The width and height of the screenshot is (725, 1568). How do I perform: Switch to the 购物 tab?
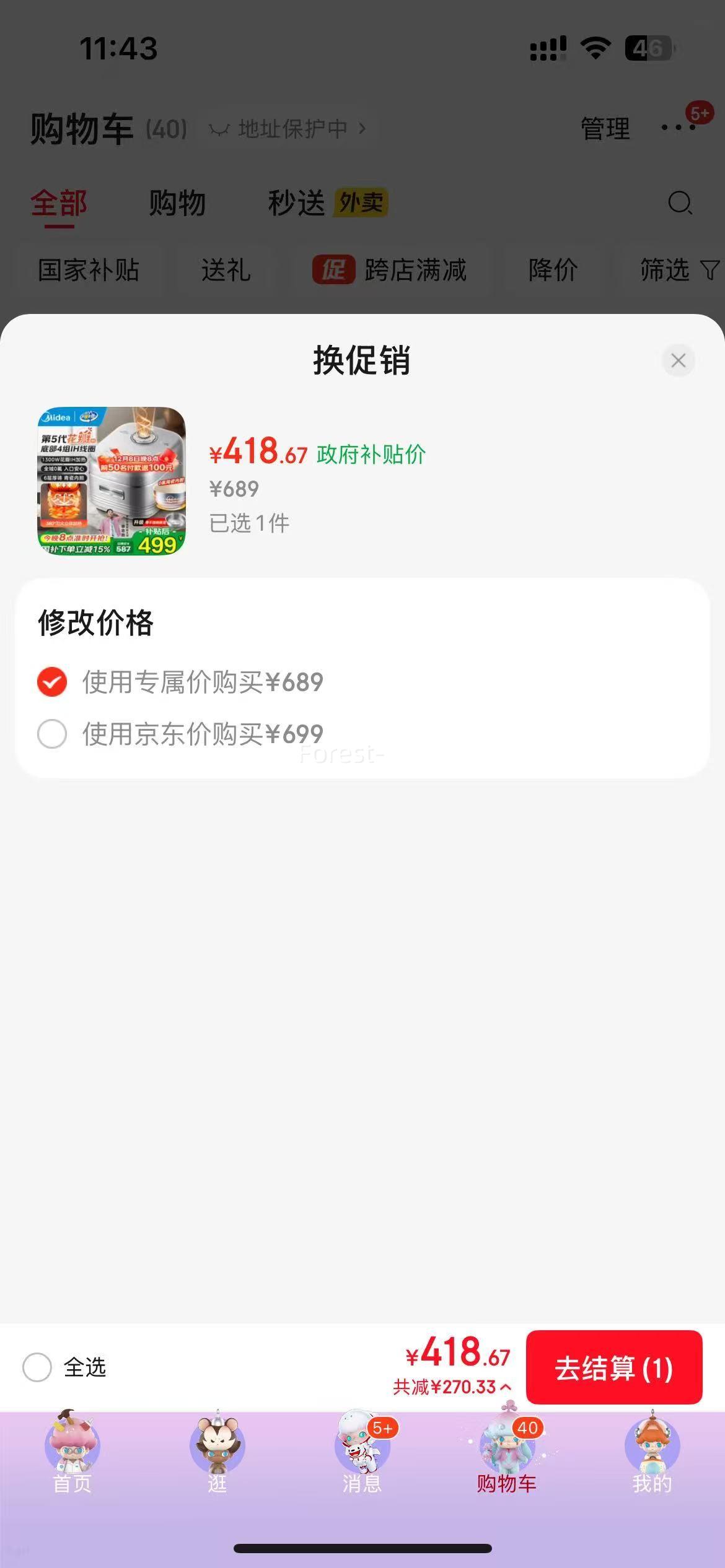tap(177, 203)
